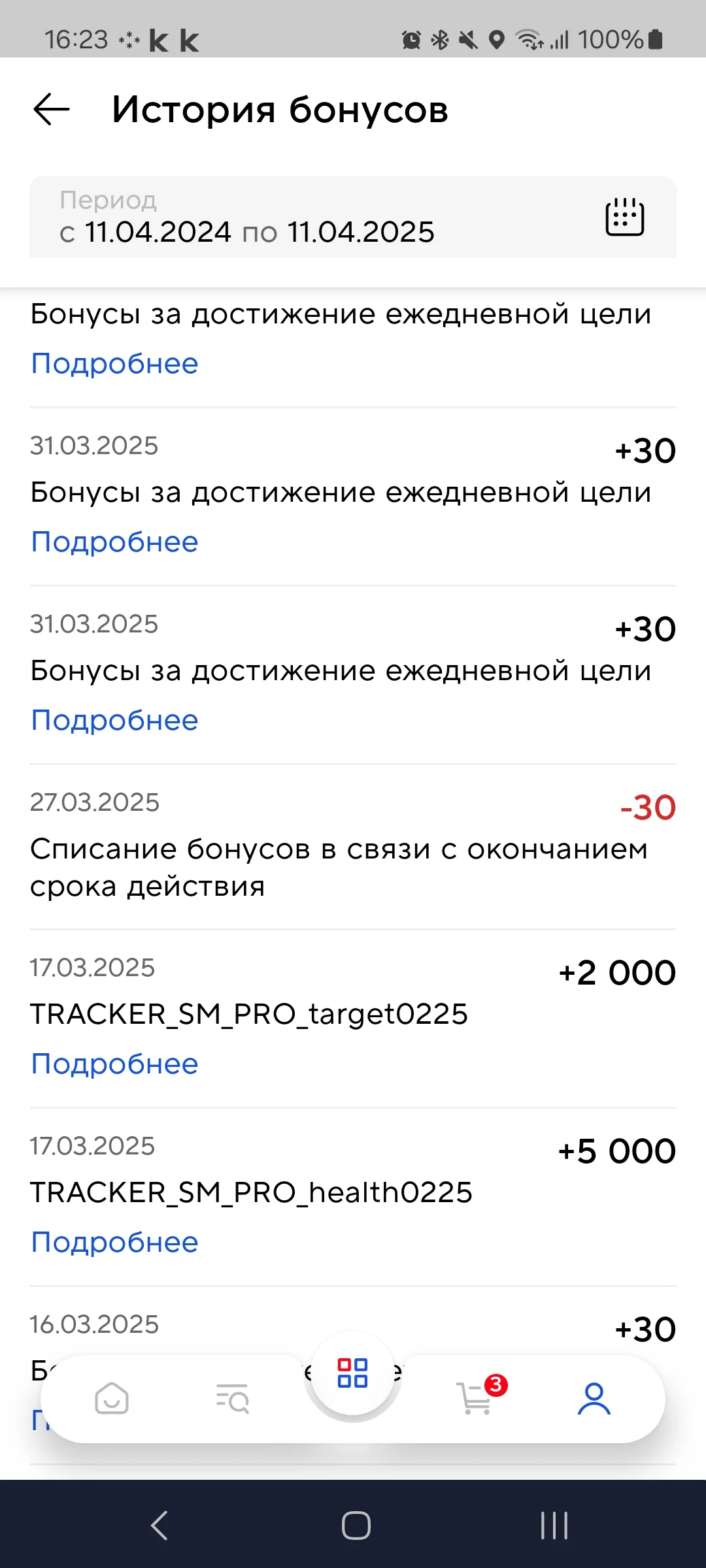Screen dimensions: 706x1568
Task: Open the calendar icon in Период field
Action: click(624, 217)
